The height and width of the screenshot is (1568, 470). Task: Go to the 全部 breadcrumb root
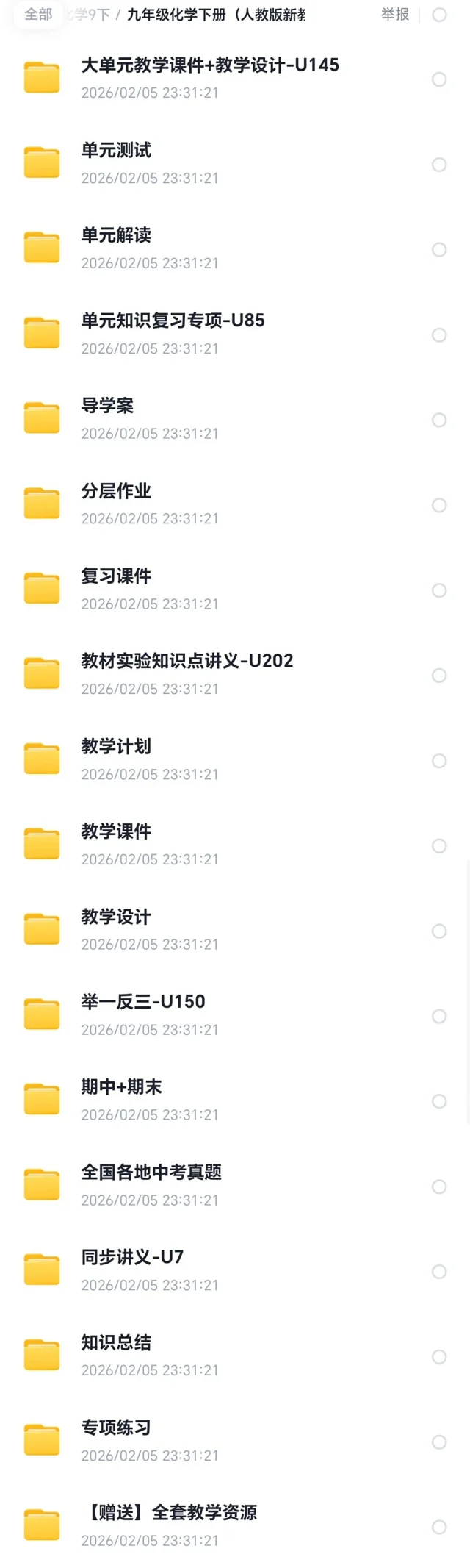[x=38, y=15]
